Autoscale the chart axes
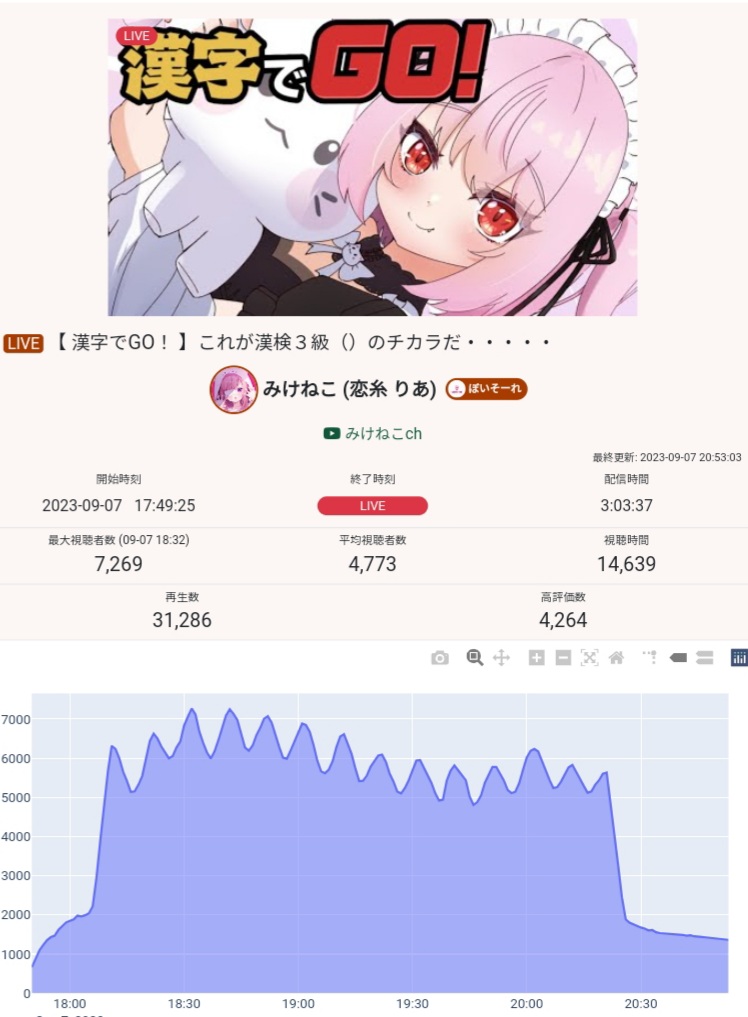Viewport: 748px width, 1017px height. (x=589, y=657)
